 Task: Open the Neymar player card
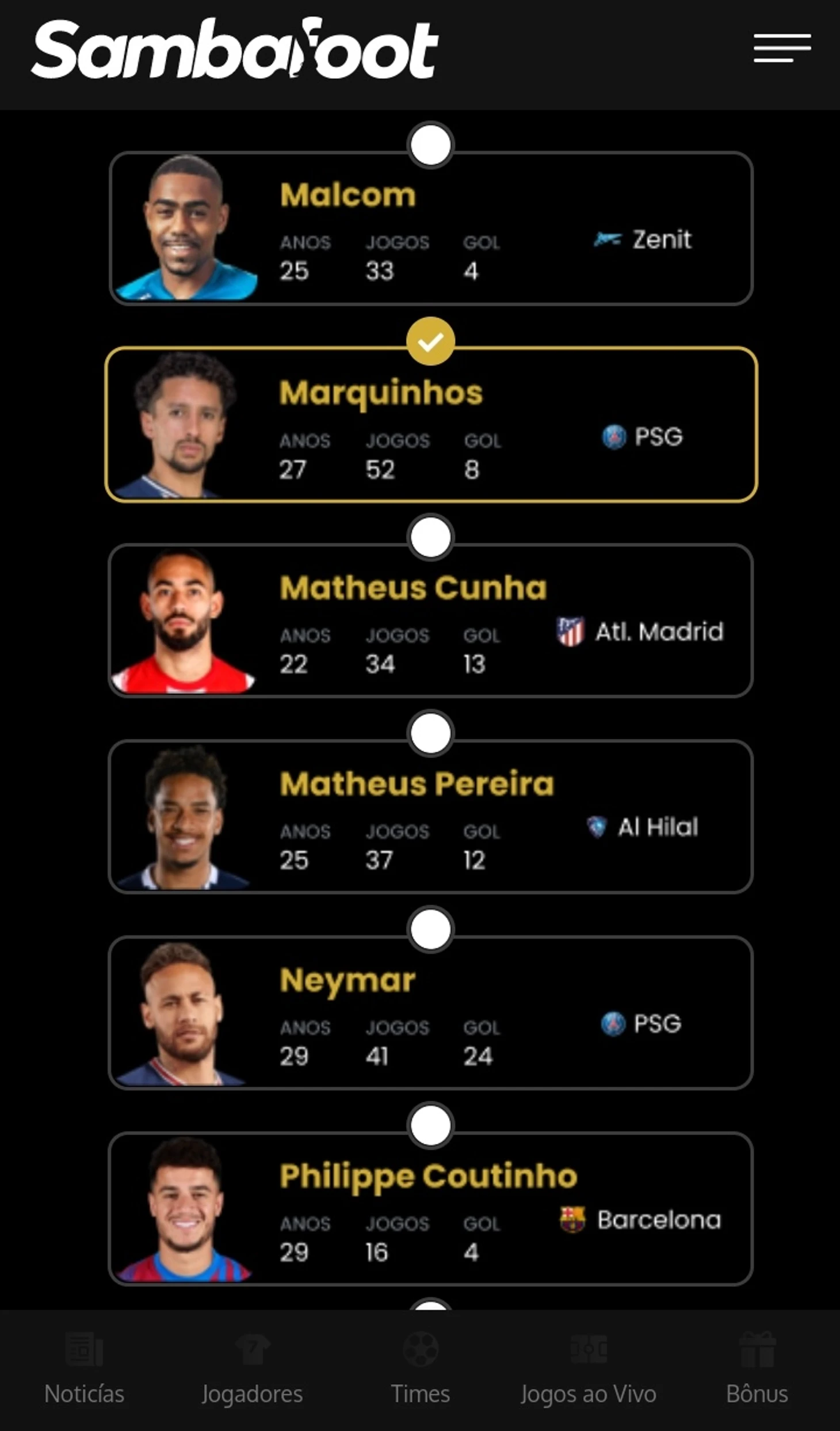(x=430, y=1013)
